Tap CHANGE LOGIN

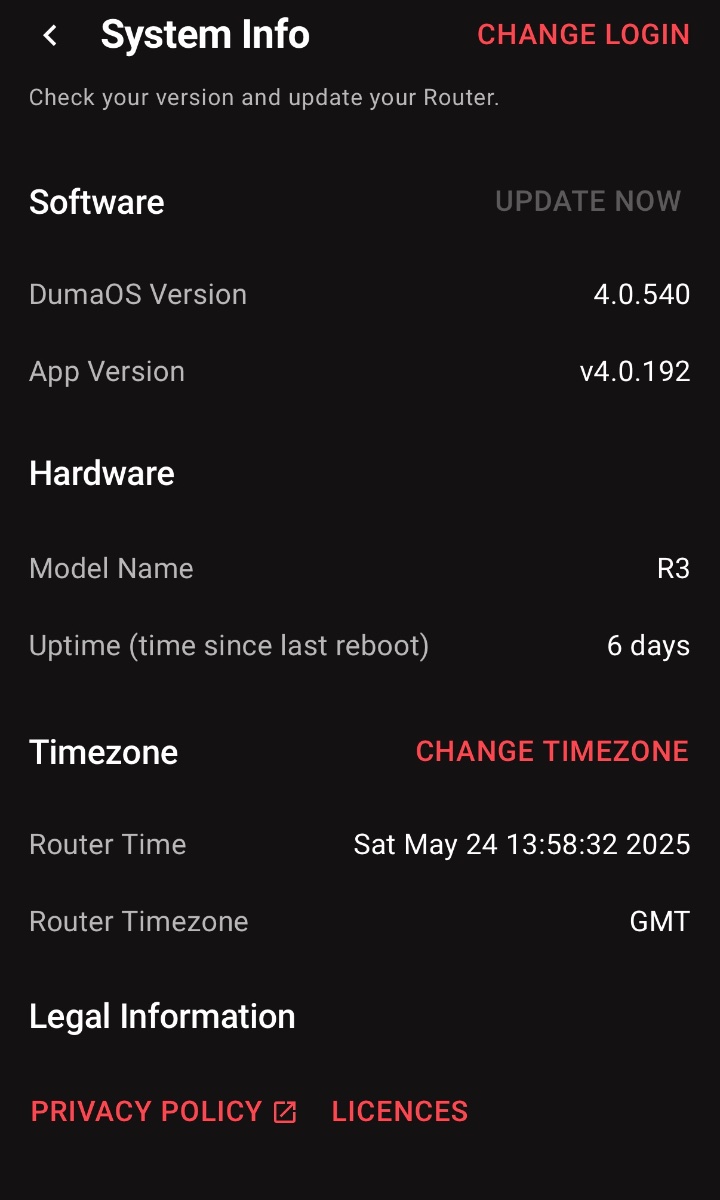pyautogui.click(x=584, y=35)
